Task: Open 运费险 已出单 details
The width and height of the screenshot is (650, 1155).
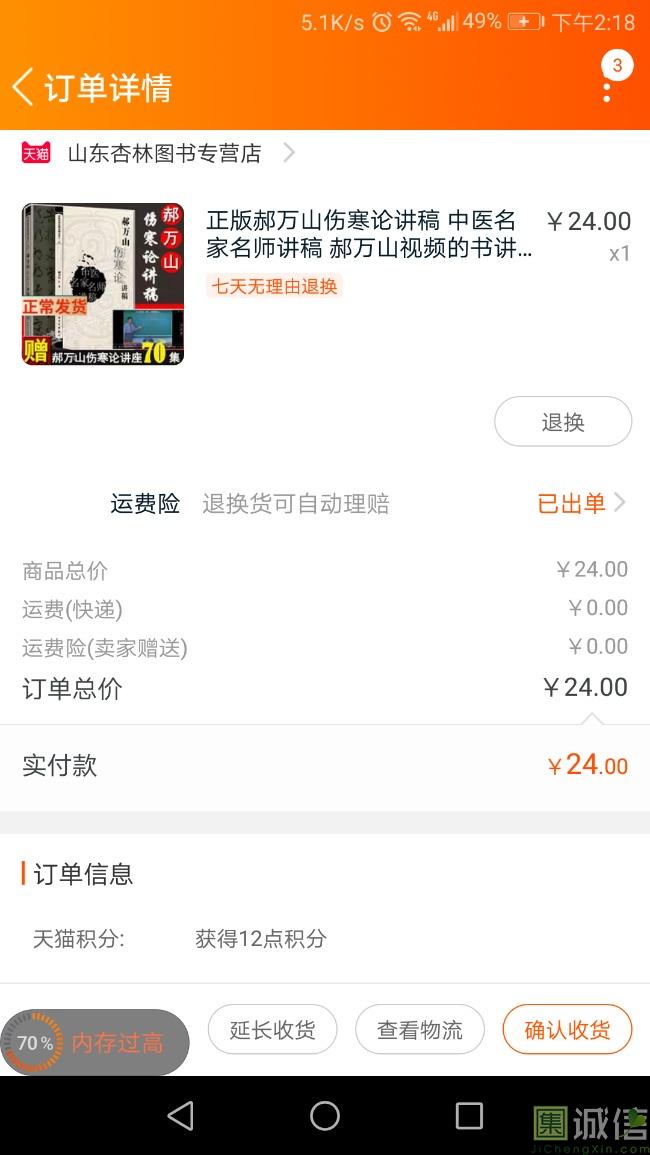Action: click(580, 503)
